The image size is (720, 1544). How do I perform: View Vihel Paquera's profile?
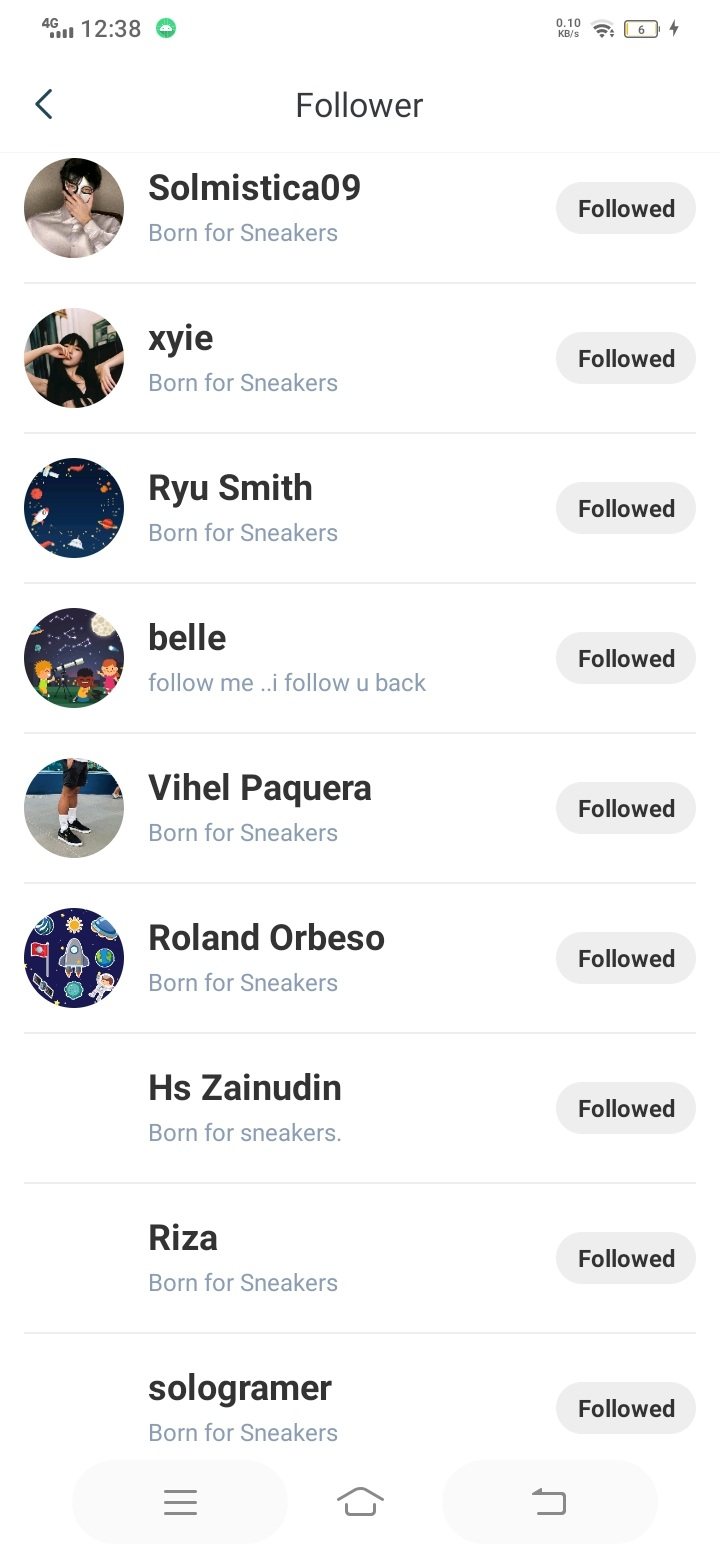259,788
